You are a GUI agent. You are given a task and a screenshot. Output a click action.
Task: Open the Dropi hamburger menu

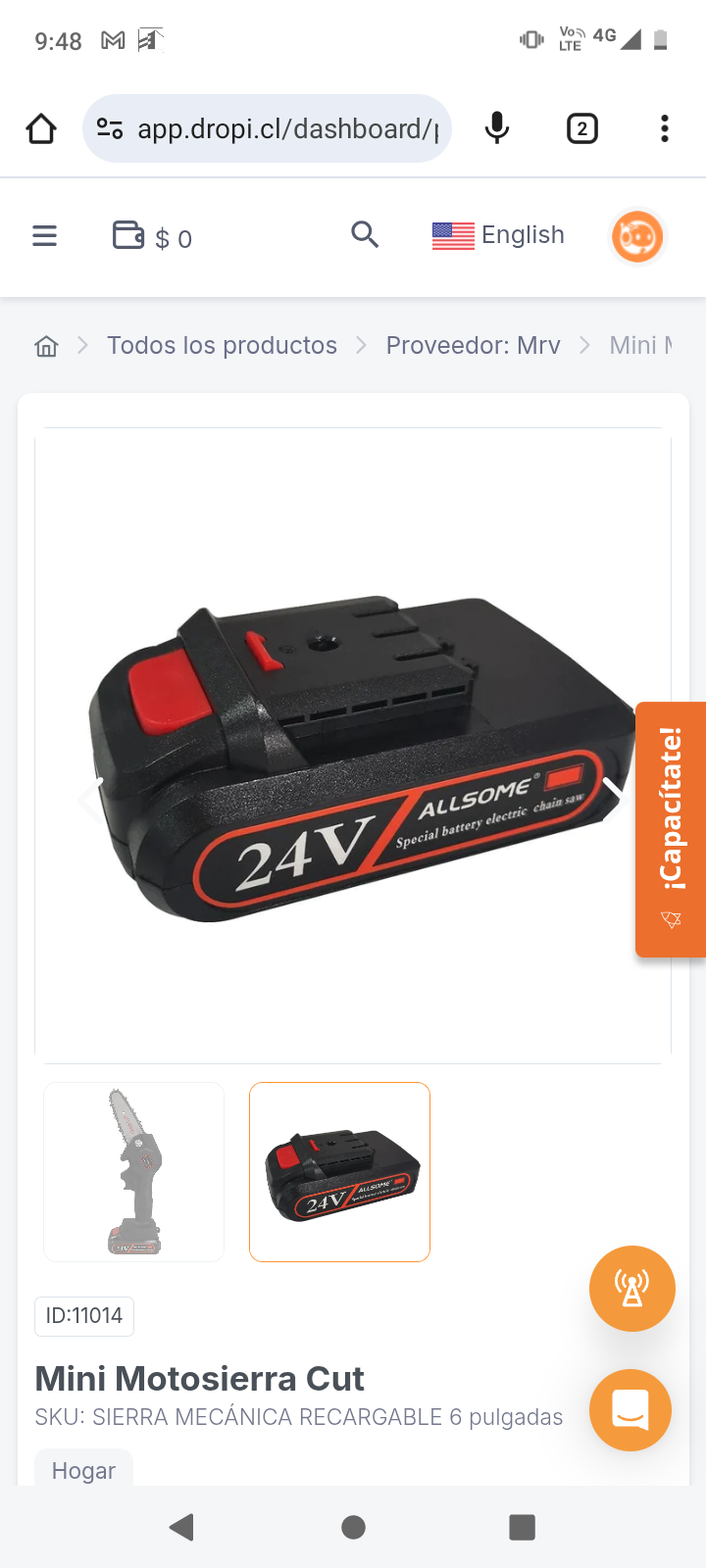tap(44, 235)
